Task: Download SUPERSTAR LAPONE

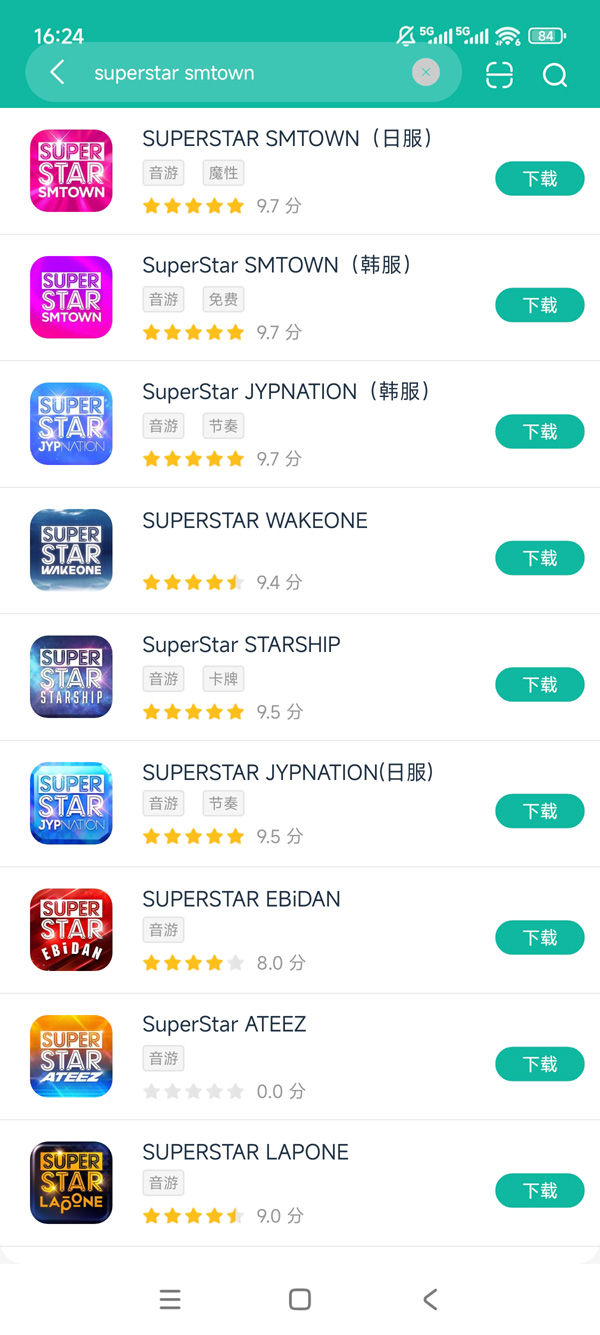Action: click(x=539, y=1191)
